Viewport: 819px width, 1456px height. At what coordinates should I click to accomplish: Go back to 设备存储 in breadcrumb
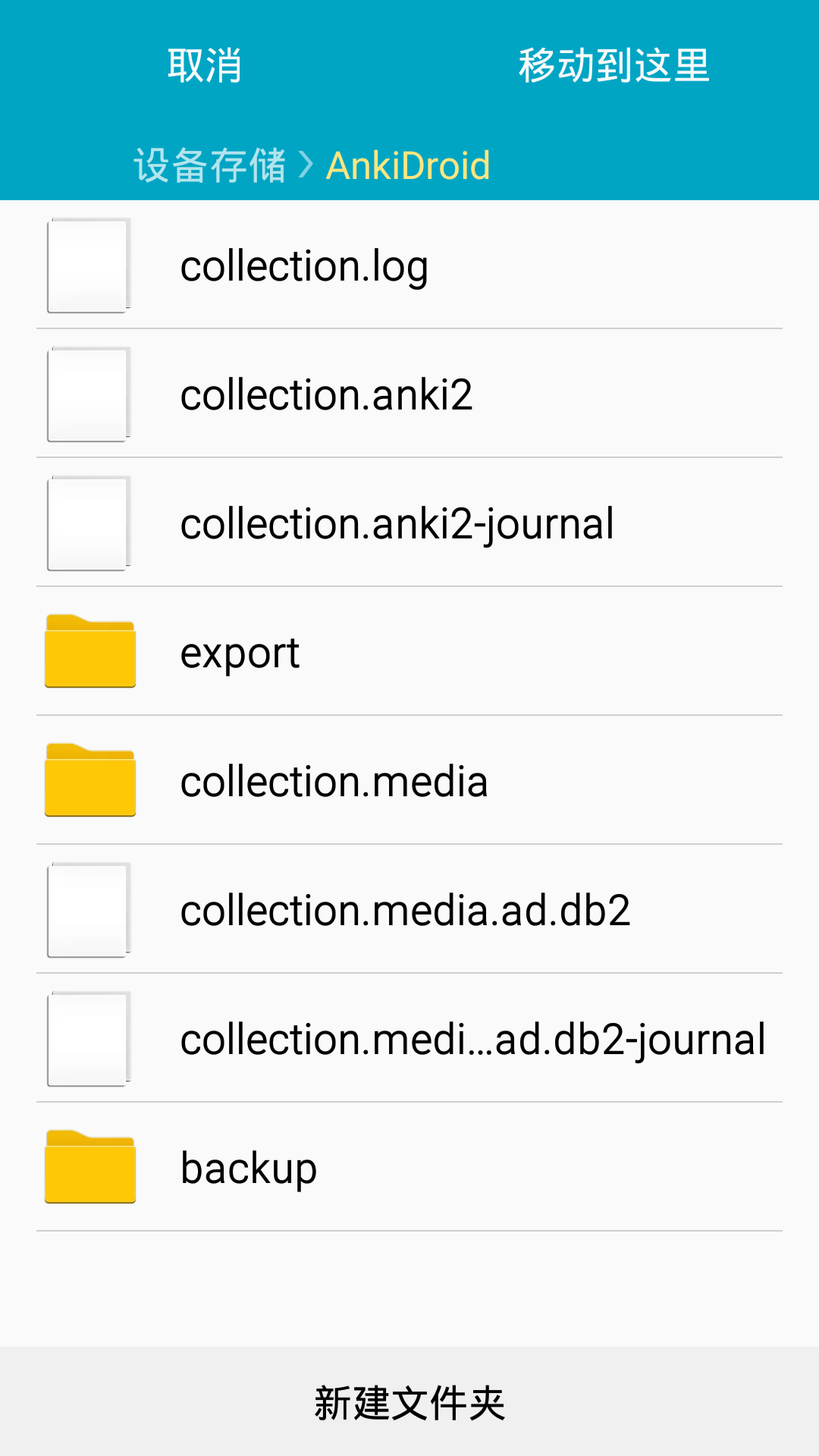210,165
